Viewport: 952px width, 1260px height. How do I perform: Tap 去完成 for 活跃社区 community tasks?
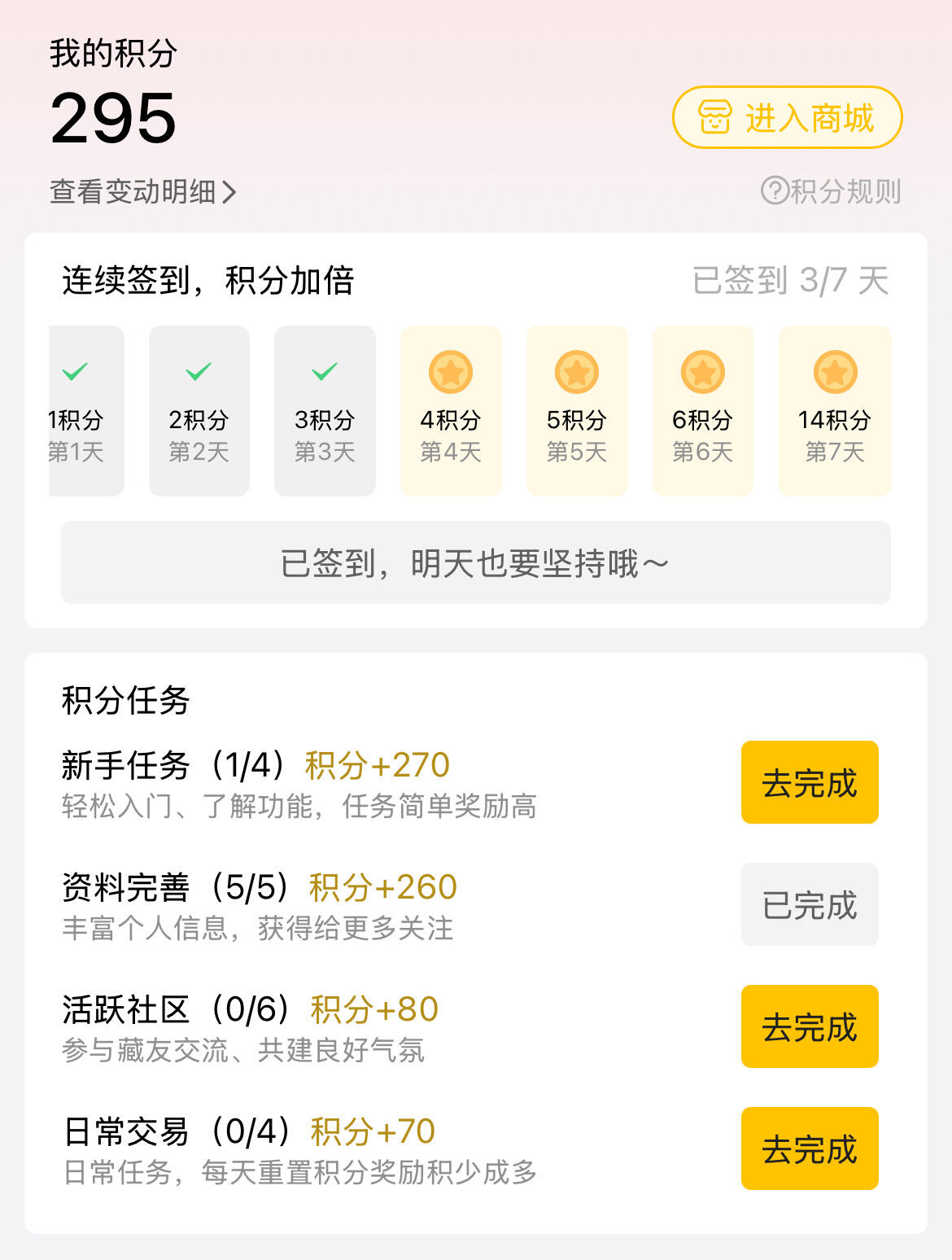[x=810, y=1026]
